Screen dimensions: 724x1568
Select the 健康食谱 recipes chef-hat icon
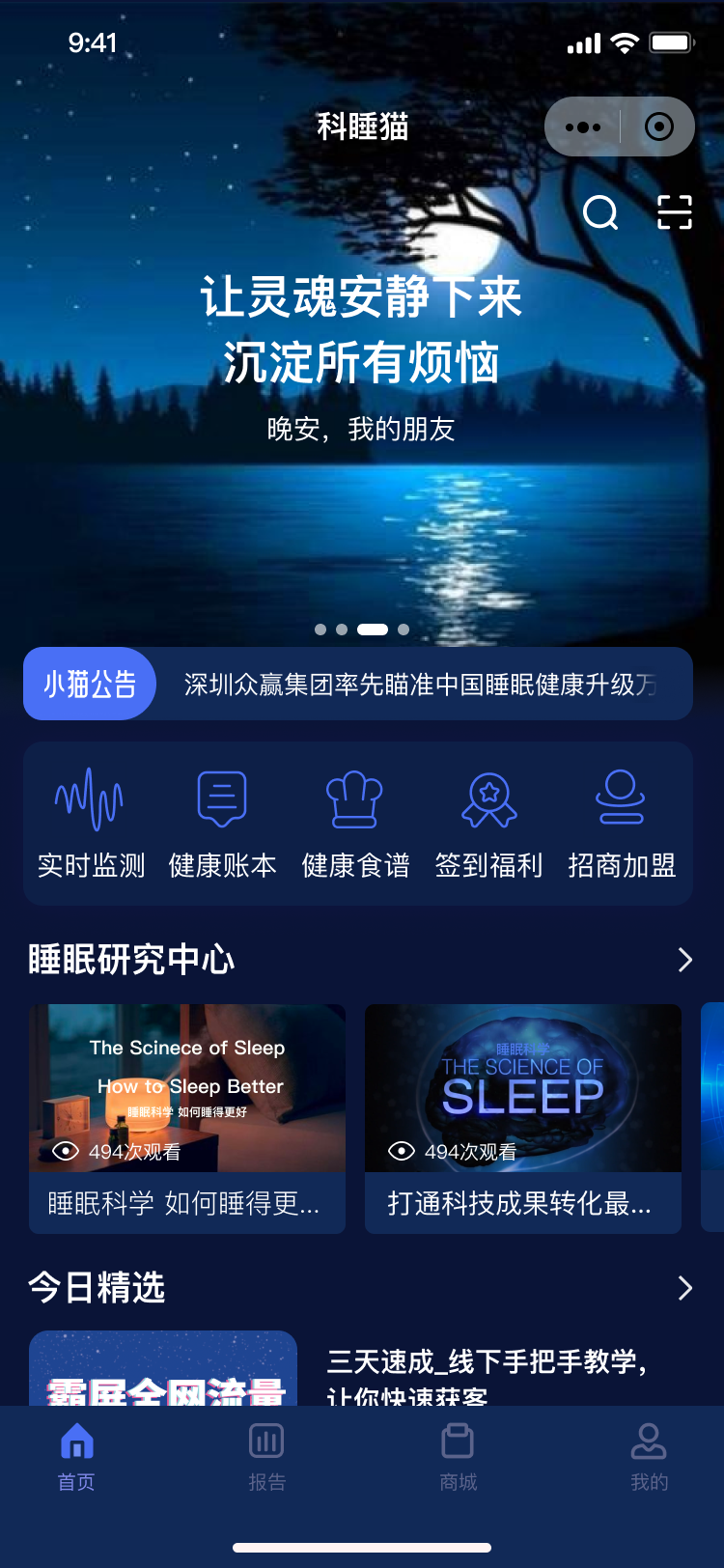tap(355, 821)
